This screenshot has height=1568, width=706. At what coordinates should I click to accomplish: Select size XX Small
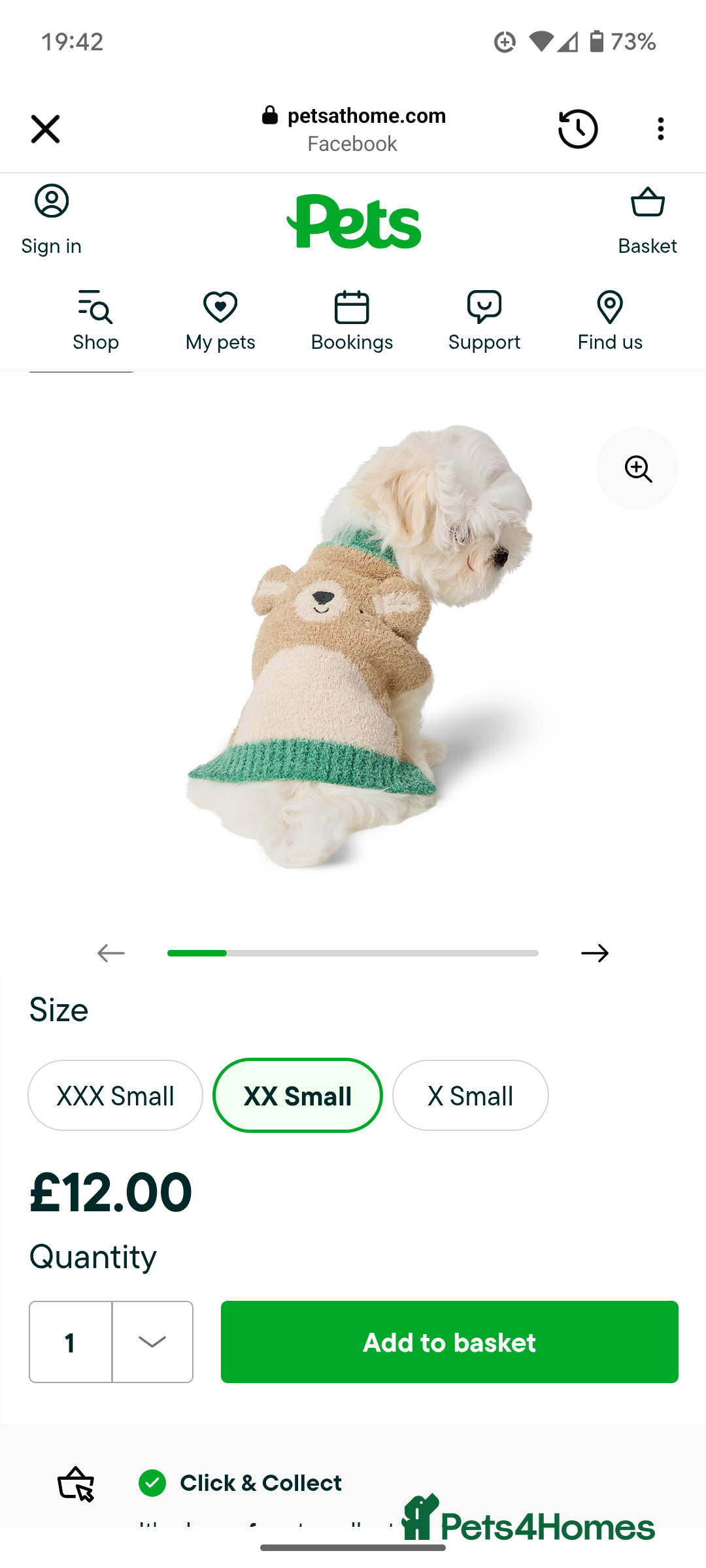[297, 1096]
